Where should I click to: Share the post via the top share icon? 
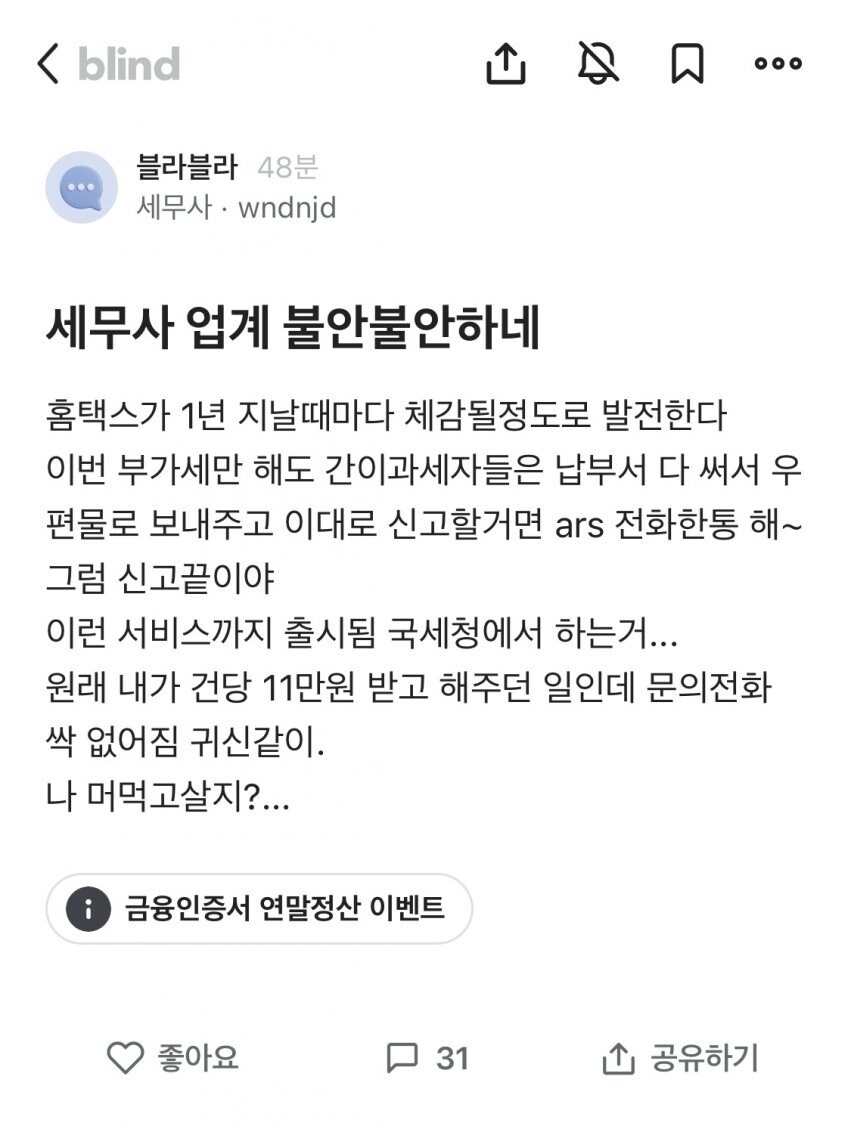pyautogui.click(x=506, y=65)
